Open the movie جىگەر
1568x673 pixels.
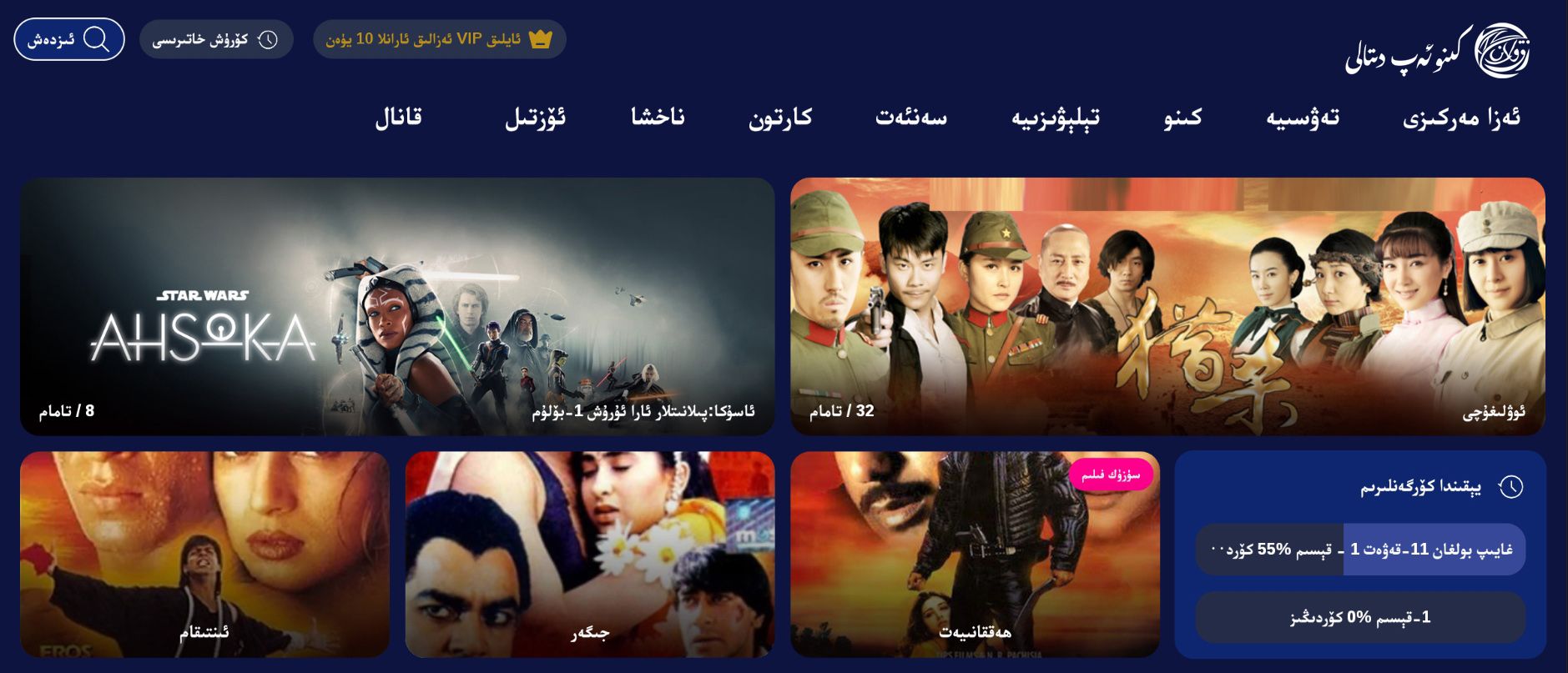[x=589, y=554]
